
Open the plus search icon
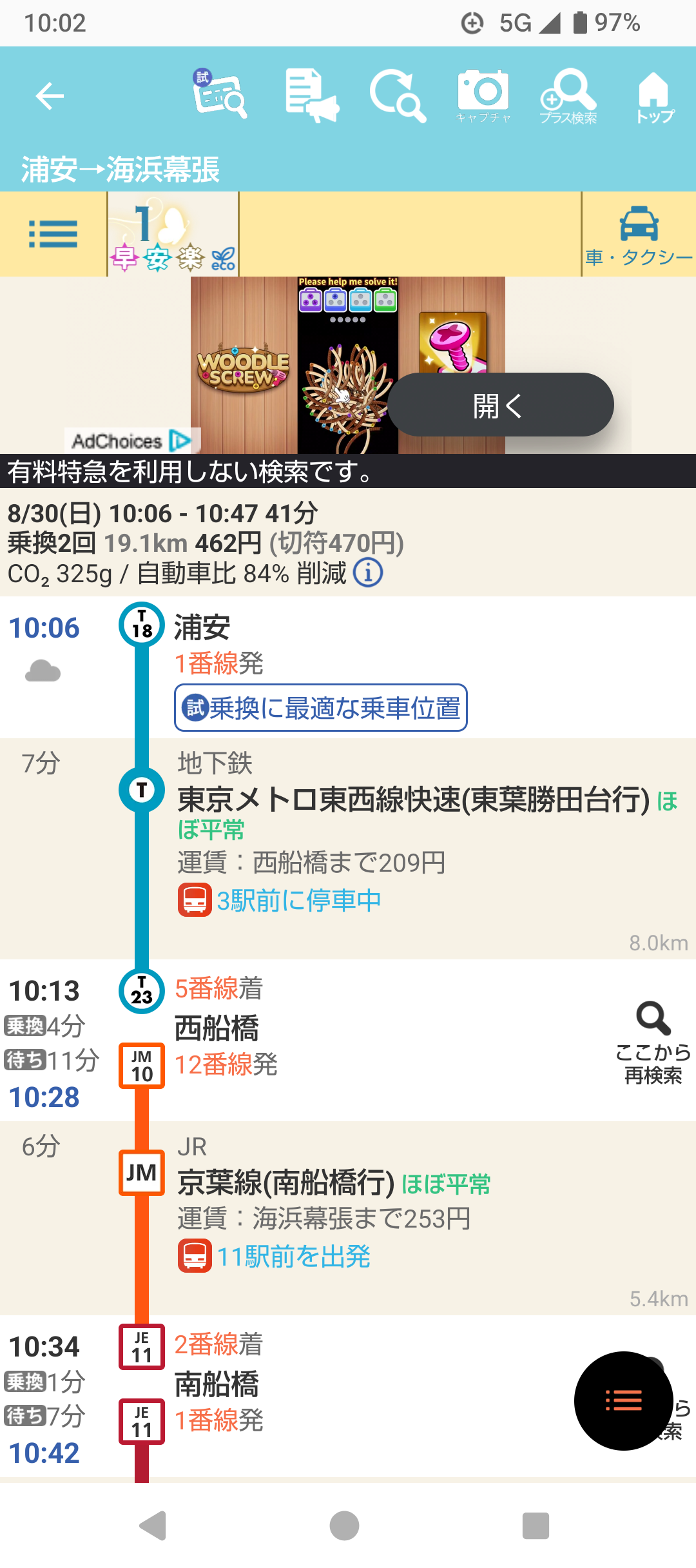568,96
